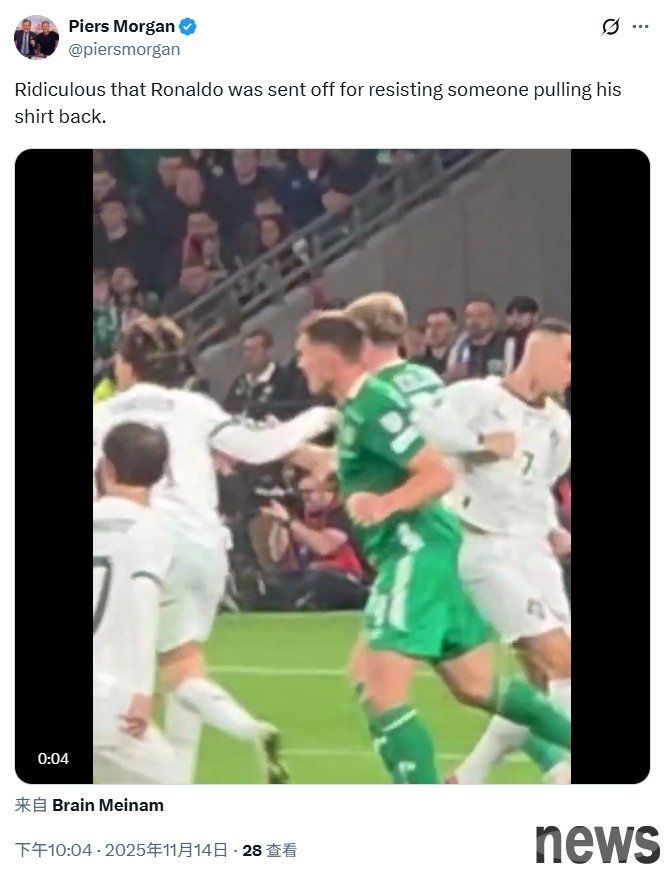
Task: Open the @piersmorgan handle
Action: click(124, 48)
